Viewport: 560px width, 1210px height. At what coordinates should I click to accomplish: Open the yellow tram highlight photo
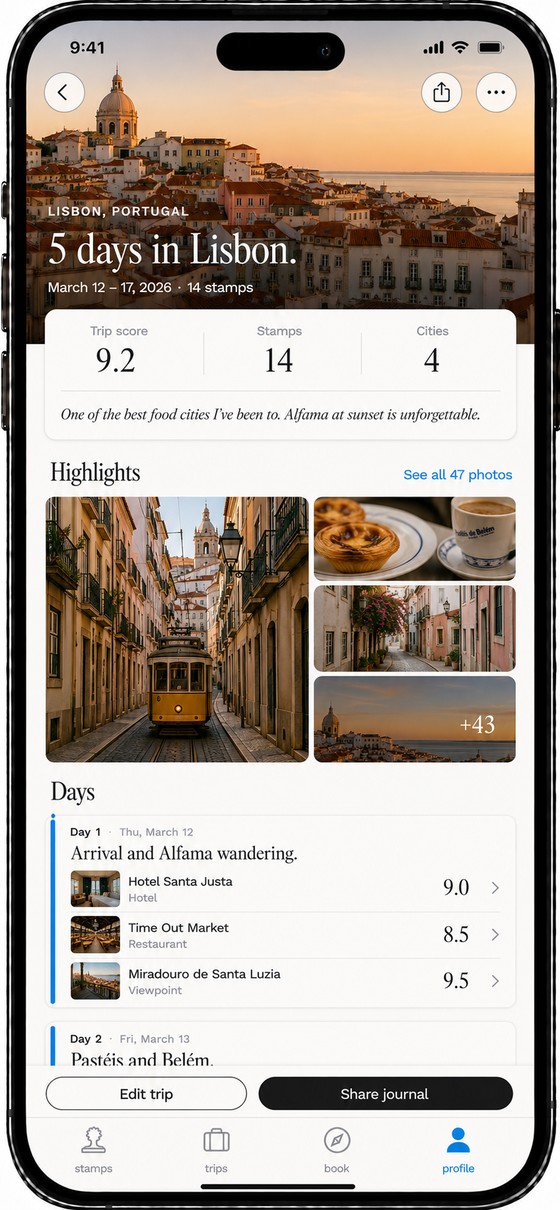click(x=177, y=629)
